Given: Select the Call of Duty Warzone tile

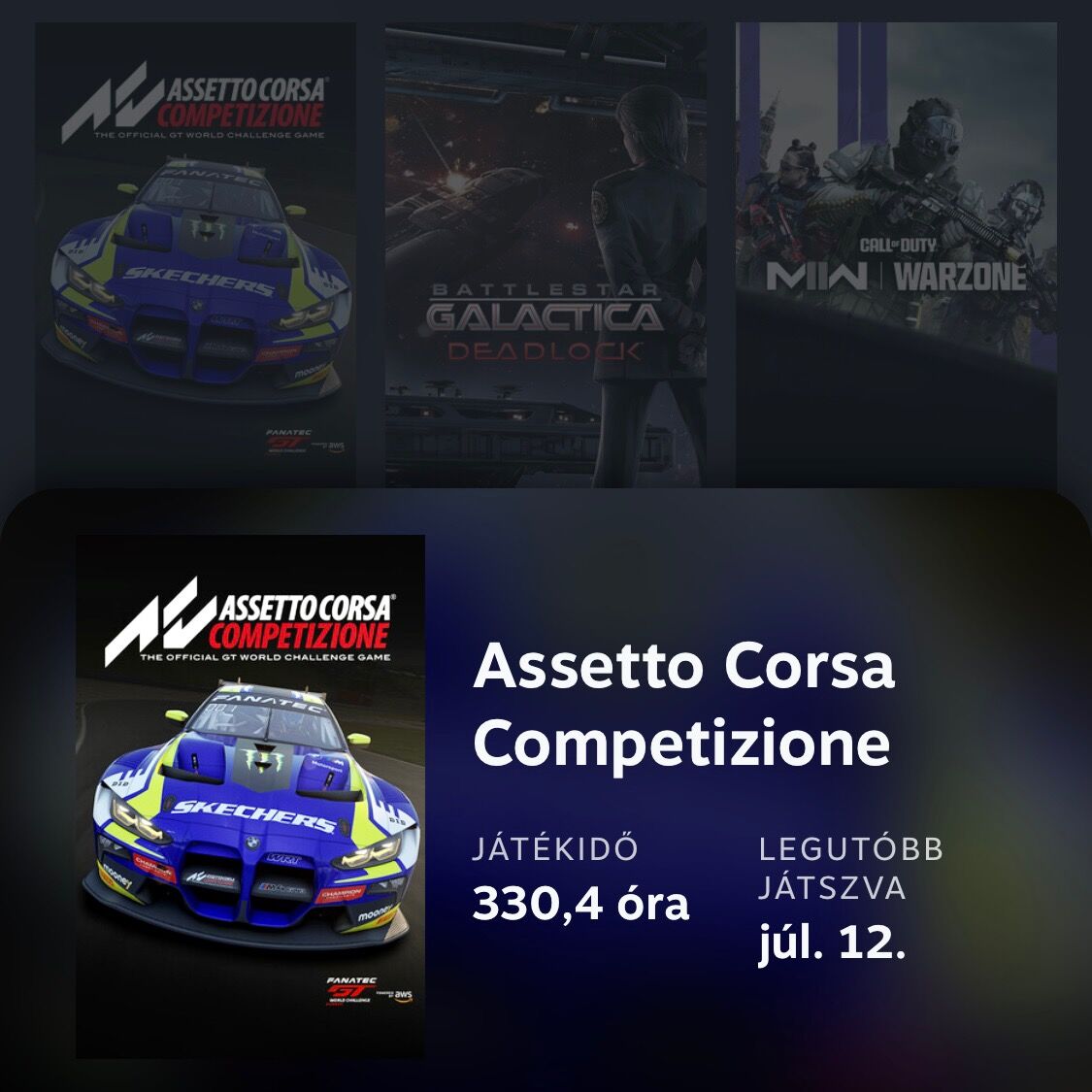Looking at the screenshot, I should coord(896,254).
